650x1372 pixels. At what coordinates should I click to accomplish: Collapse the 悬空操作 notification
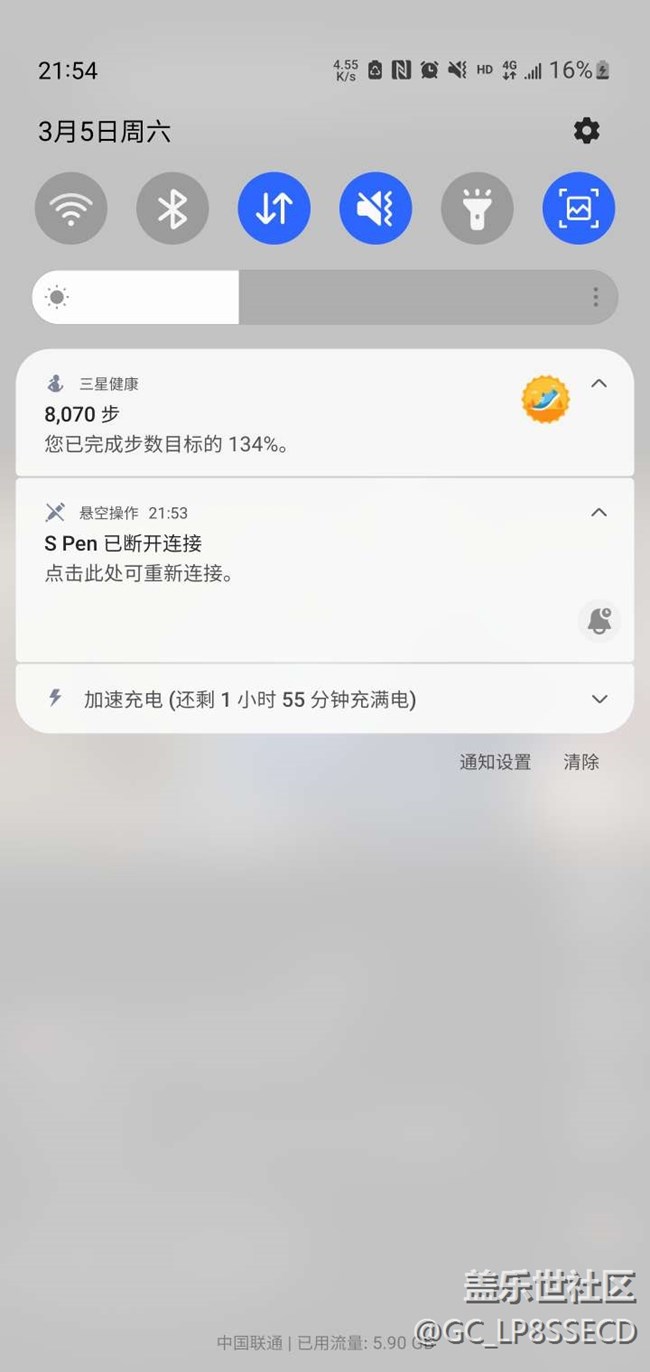pyautogui.click(x=599, y=513)
